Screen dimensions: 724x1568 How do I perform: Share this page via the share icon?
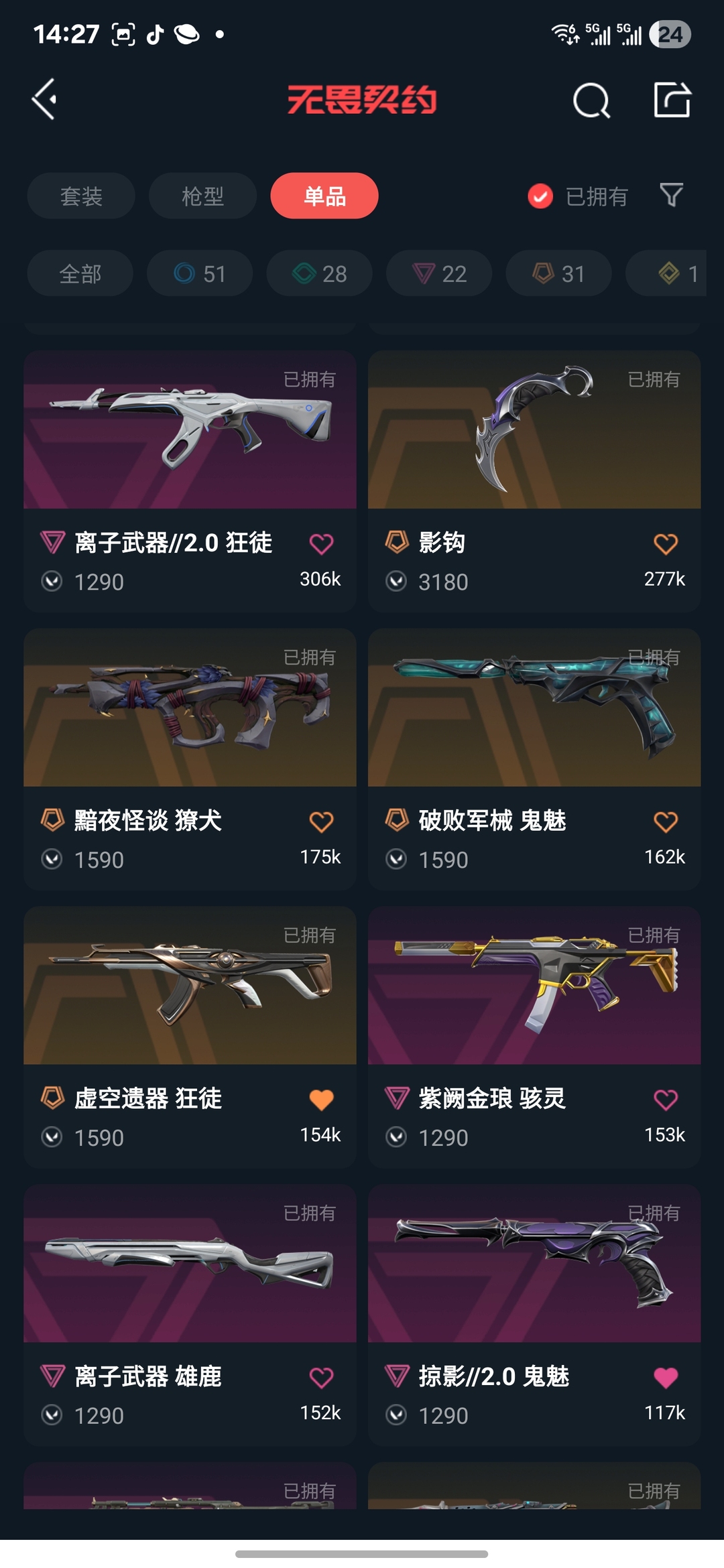pyautogui.click(x=672, y=101)
